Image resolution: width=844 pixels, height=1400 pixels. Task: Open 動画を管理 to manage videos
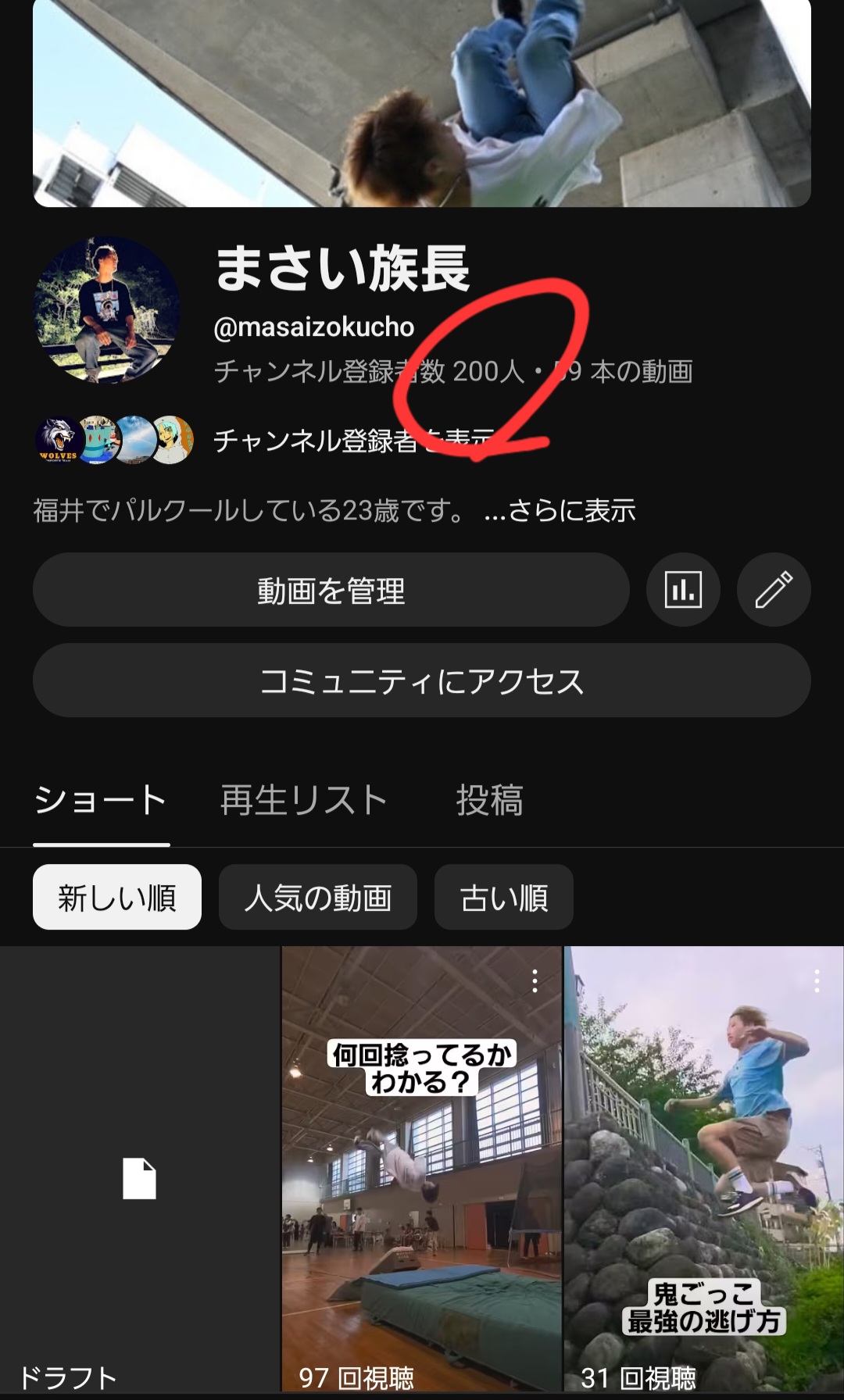click(331, 591)
